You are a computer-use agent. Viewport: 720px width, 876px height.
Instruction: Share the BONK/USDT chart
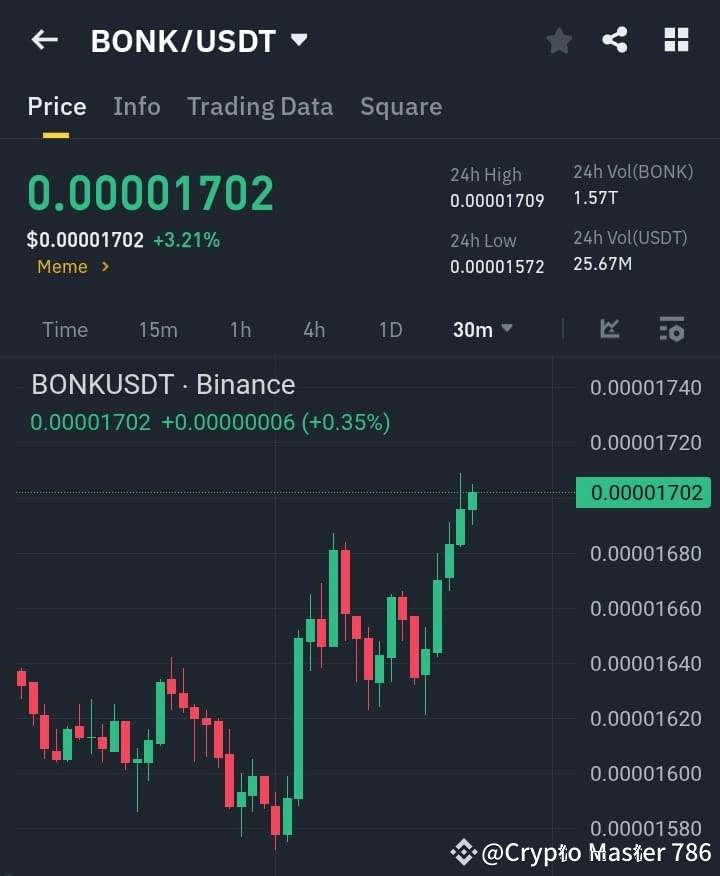[616, 40]
